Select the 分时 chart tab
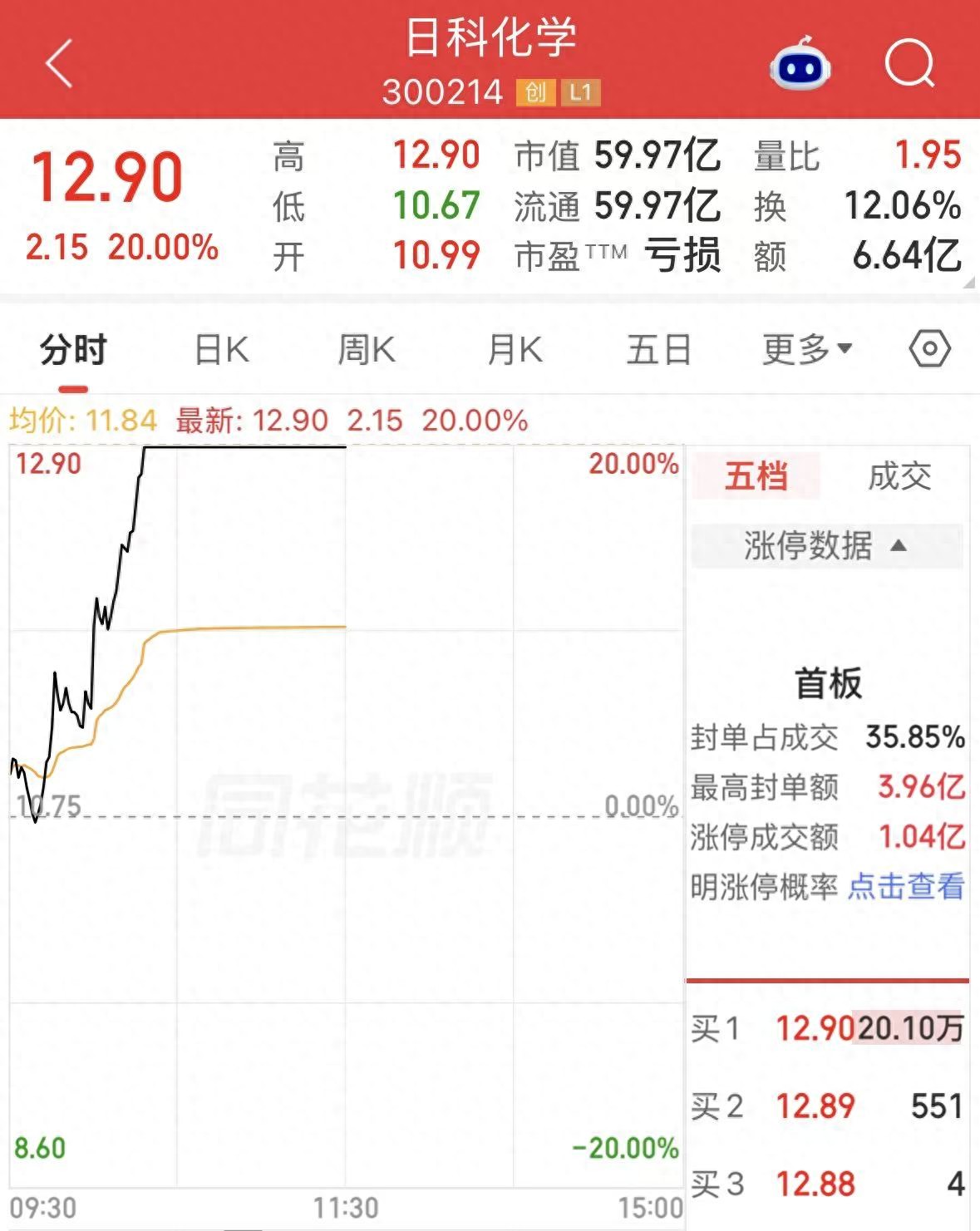The height and width of the screenshot is (1231, 980). click(x=73, y=350)
